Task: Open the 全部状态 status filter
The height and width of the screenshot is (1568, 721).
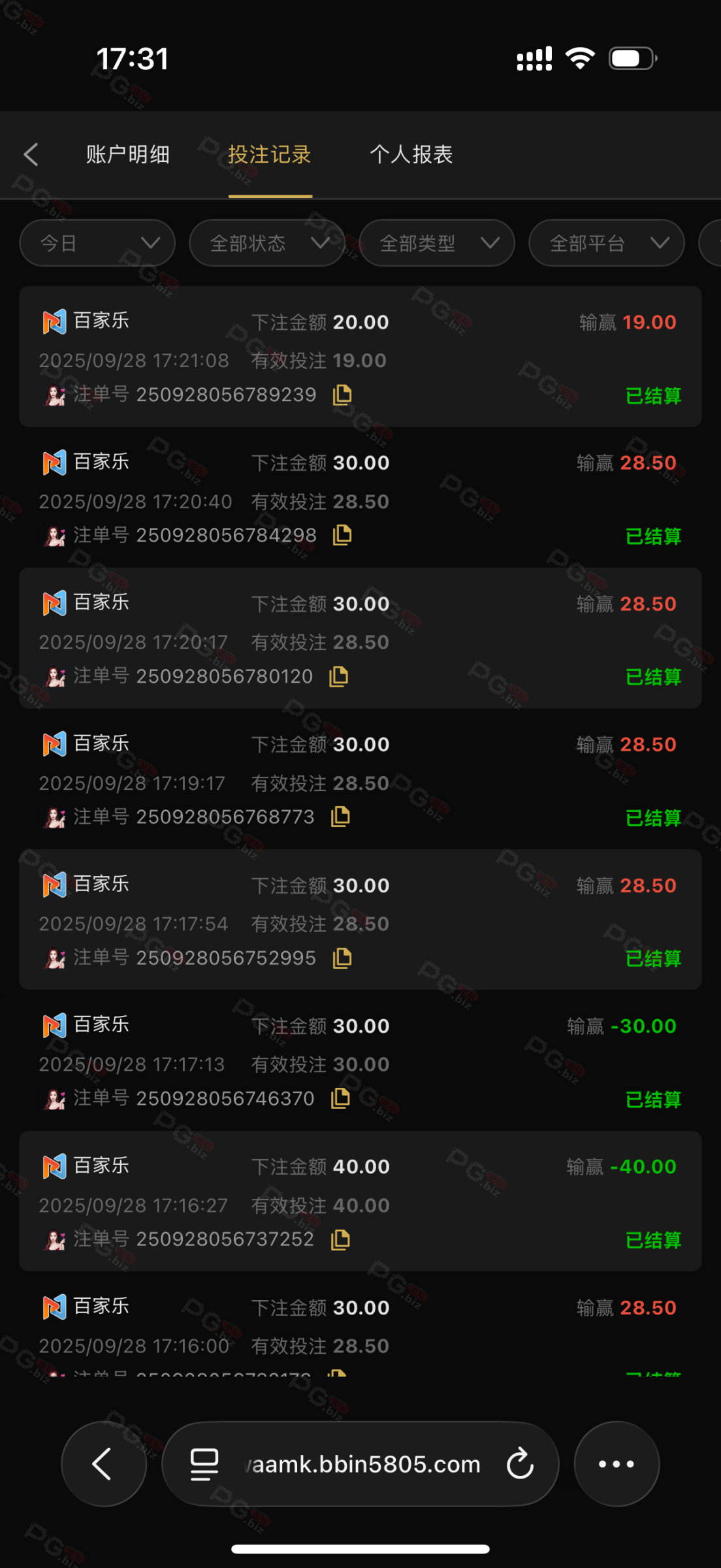Action: coord(266,243)
